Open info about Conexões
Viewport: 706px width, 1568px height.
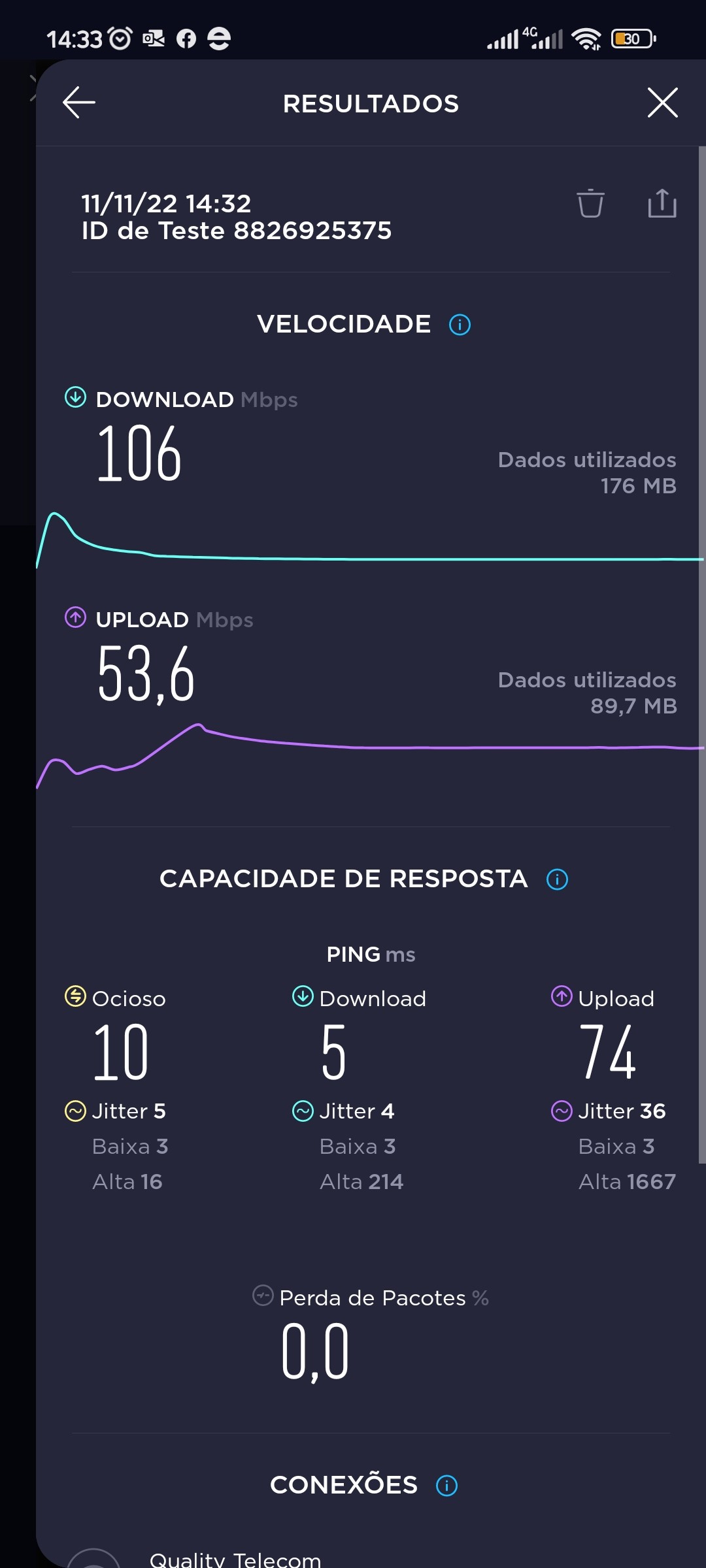[446, 1486]
